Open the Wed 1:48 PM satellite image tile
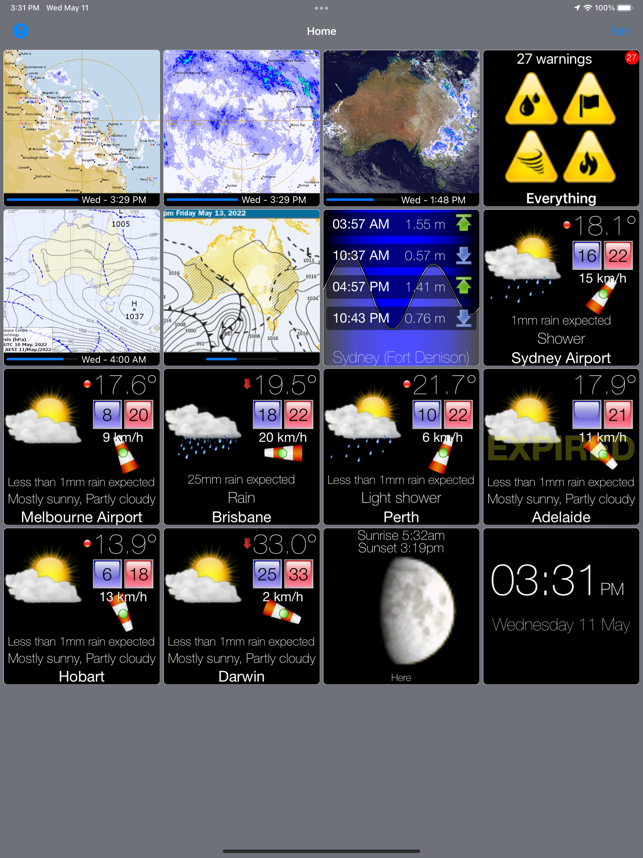643x858 pixels. [401, 128]
